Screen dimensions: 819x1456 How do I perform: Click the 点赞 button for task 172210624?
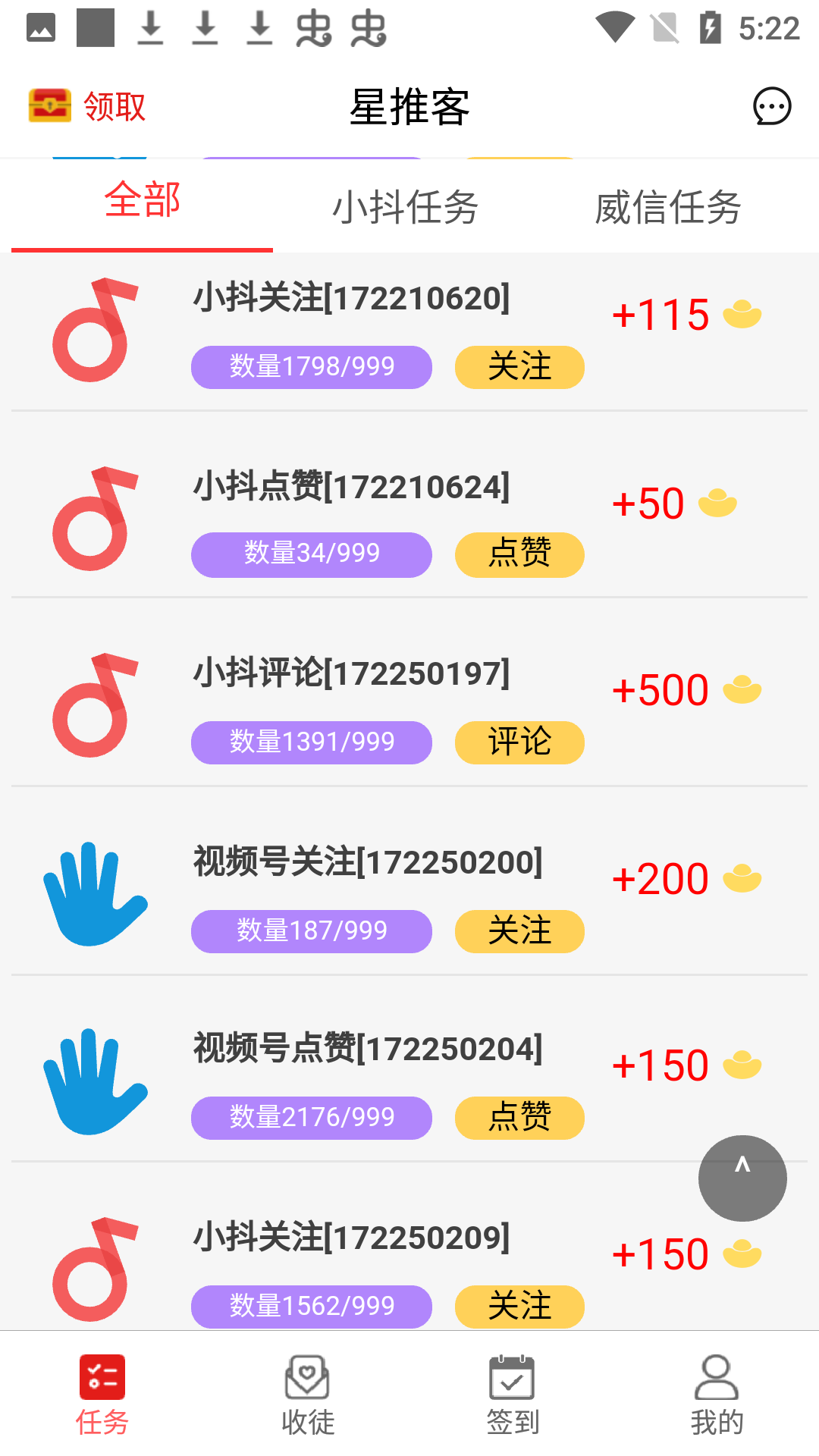pos(519,555)
